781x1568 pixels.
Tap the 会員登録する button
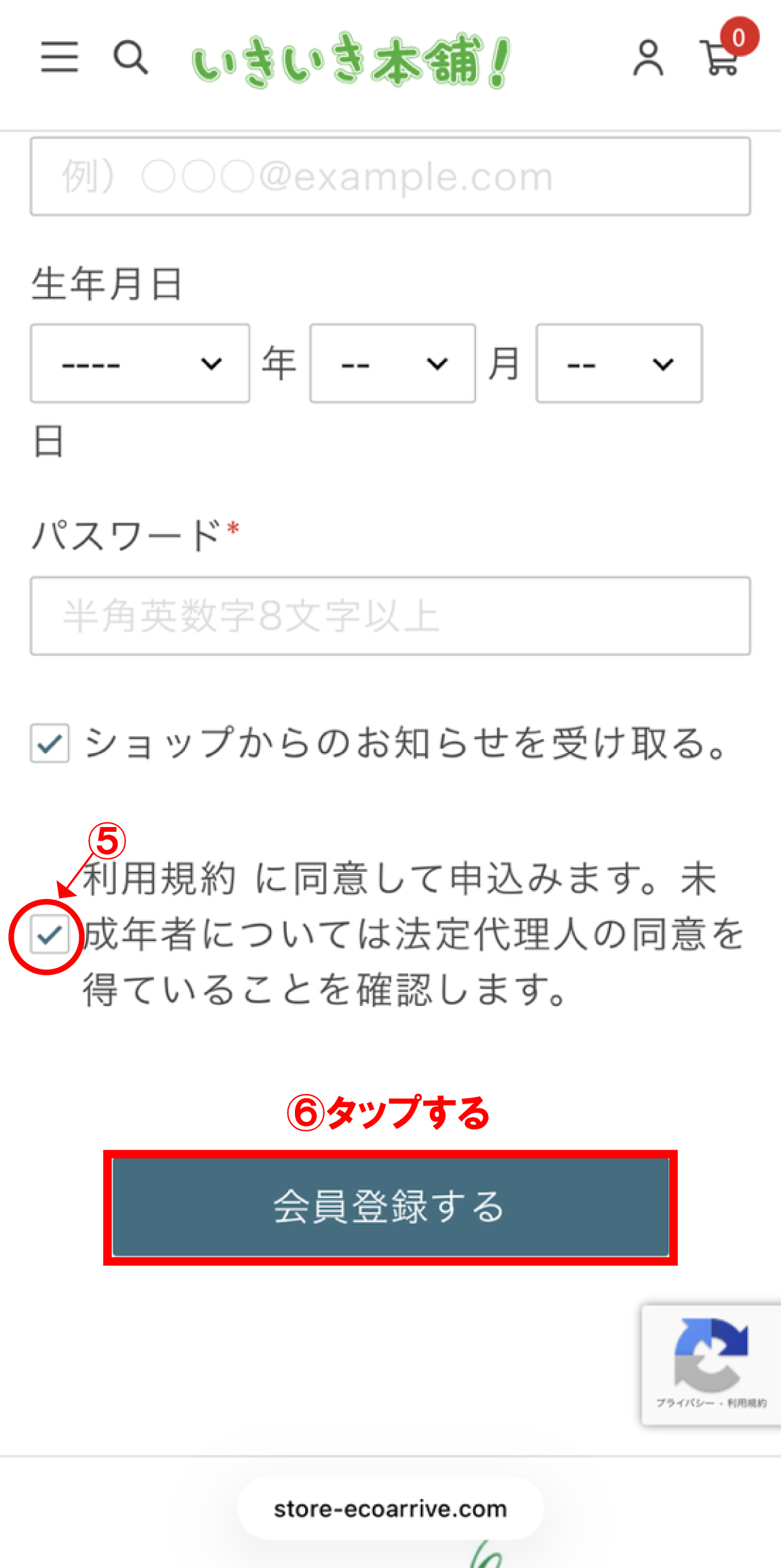[x=390, y=1207]
